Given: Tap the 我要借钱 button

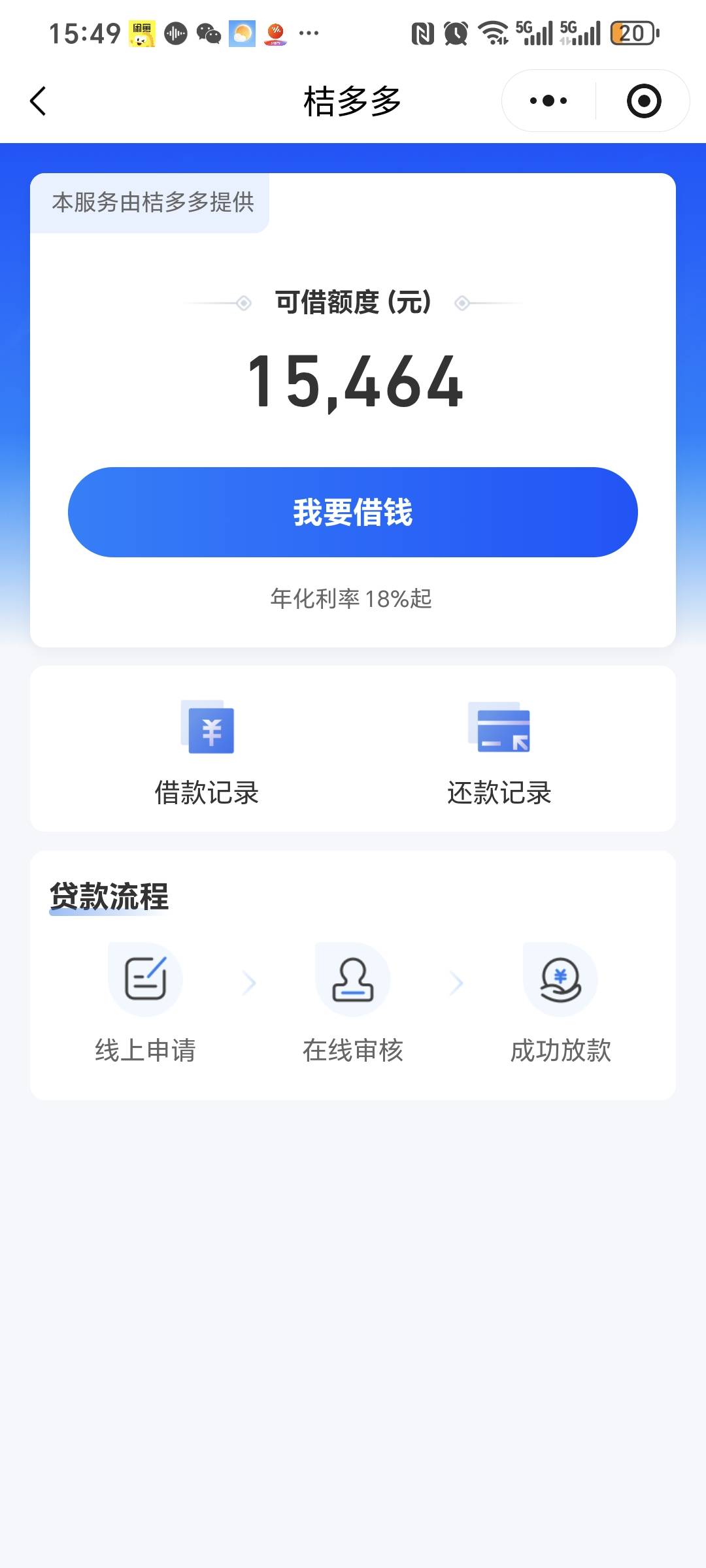Looking at the screenshot, I should tap(353, 512).
